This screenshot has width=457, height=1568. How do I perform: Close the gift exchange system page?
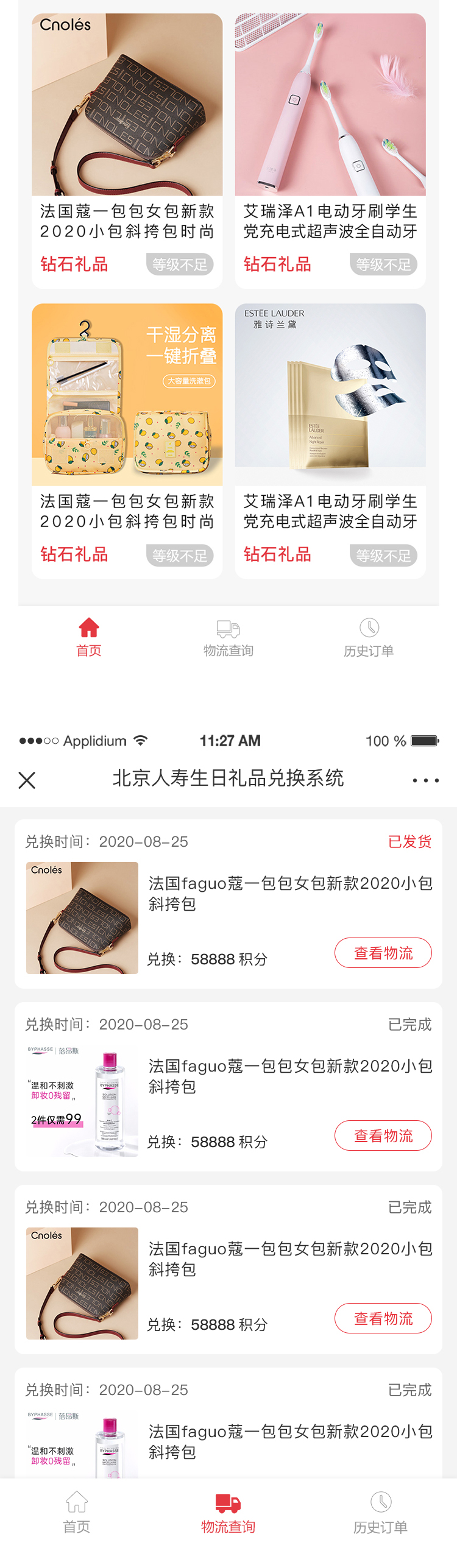[x=27, y=780]
